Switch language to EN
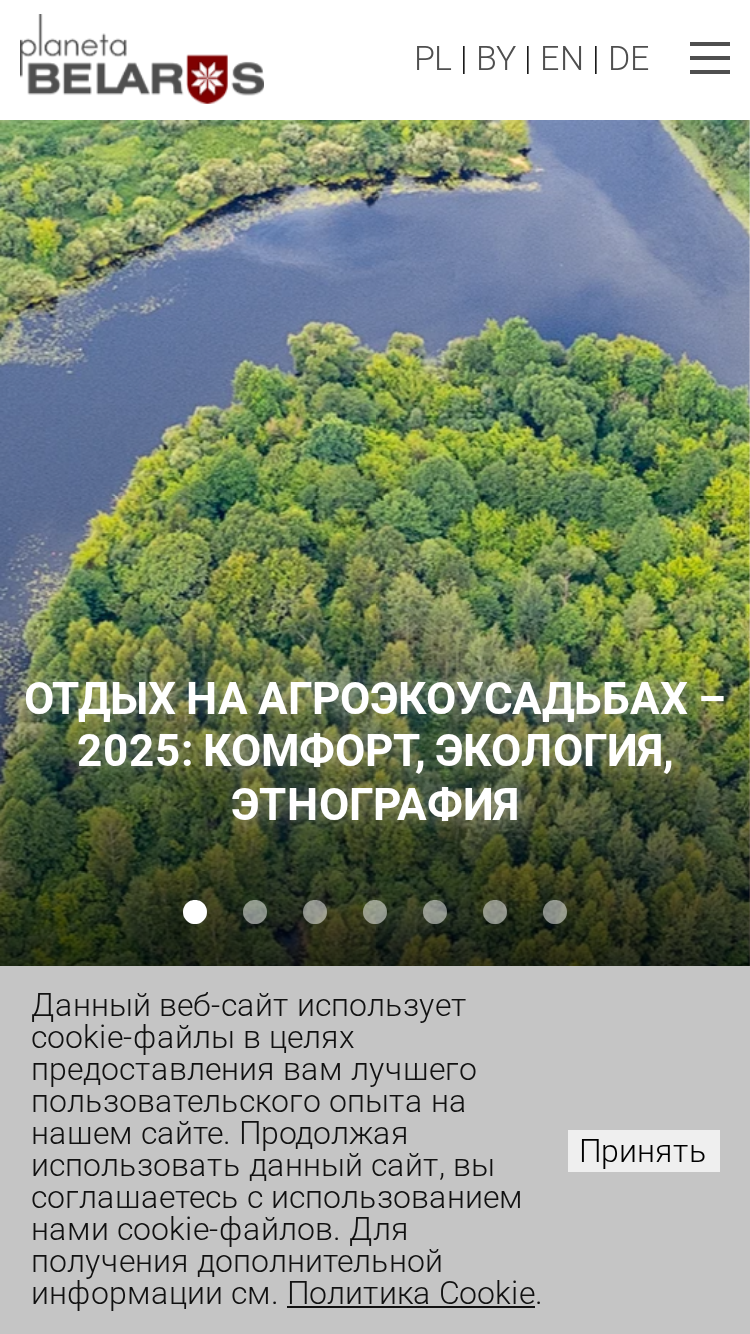 [561, 59]
